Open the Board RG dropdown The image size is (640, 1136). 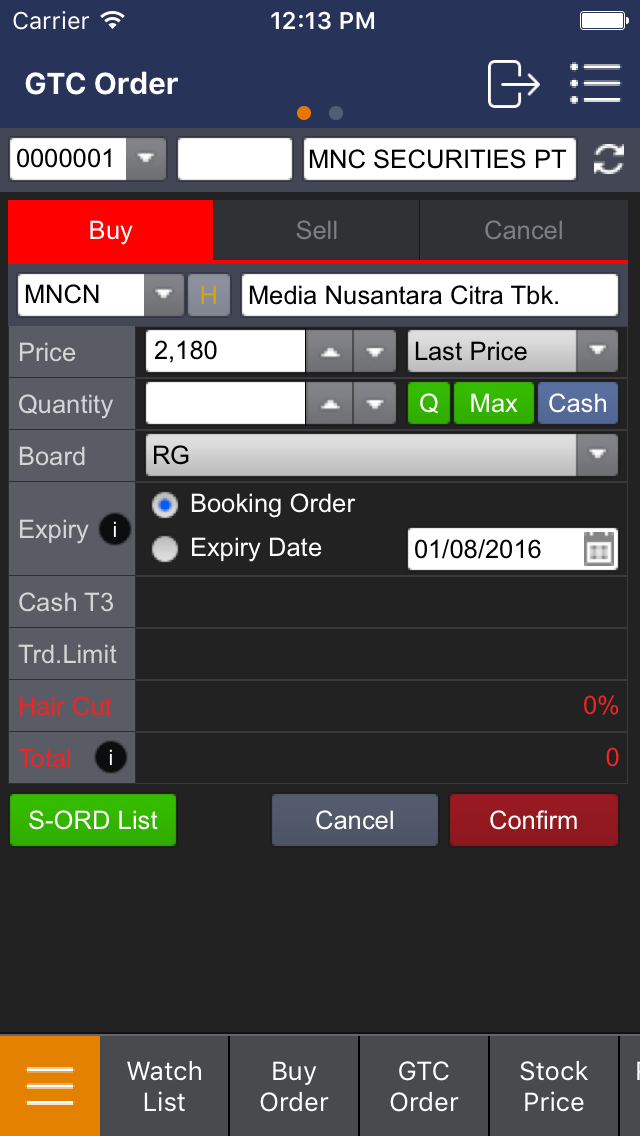click(x=382, y=455)
